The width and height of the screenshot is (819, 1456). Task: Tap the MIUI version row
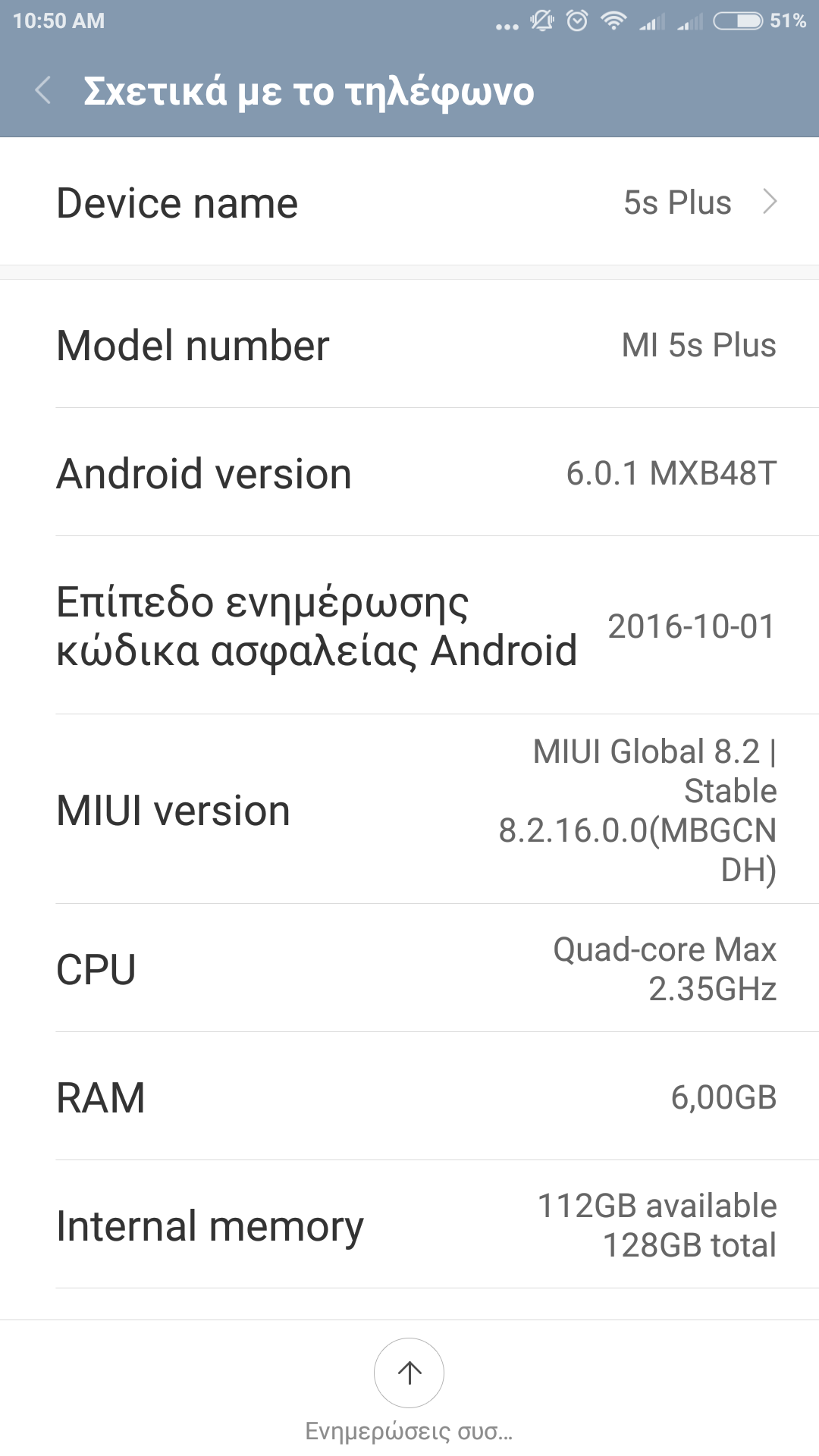(x=409, y=809)
